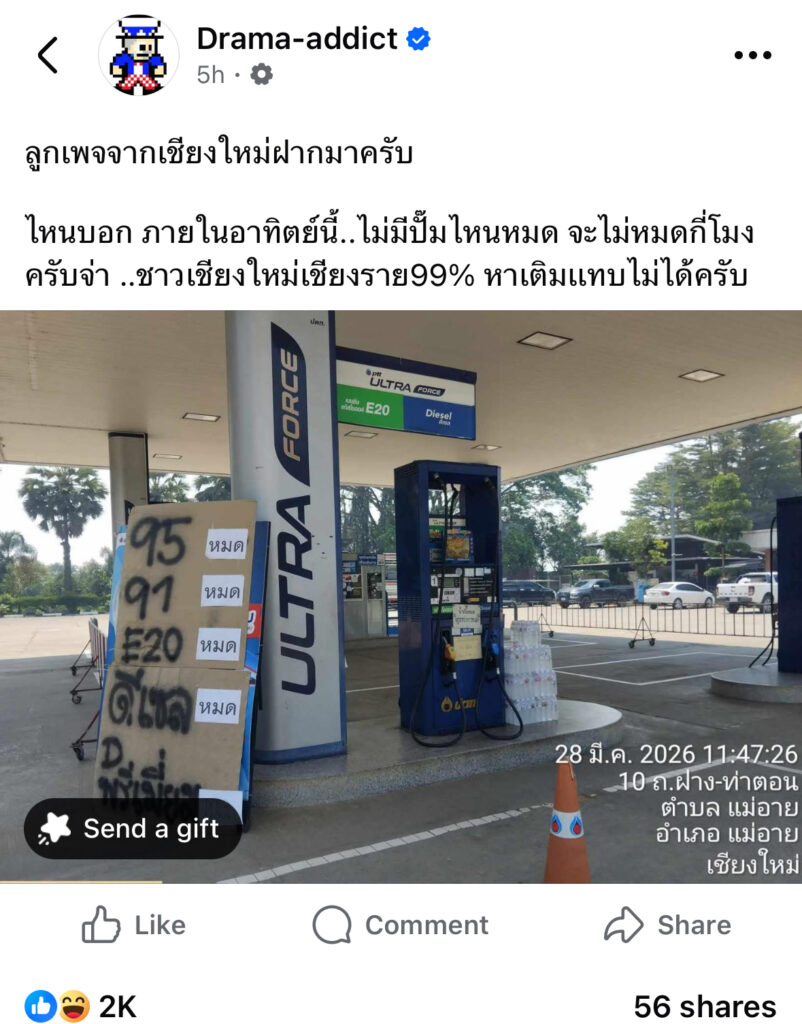The height and width of the screenshot is (1024, 802).
Task: Like this post
Action: click(133, 925)
